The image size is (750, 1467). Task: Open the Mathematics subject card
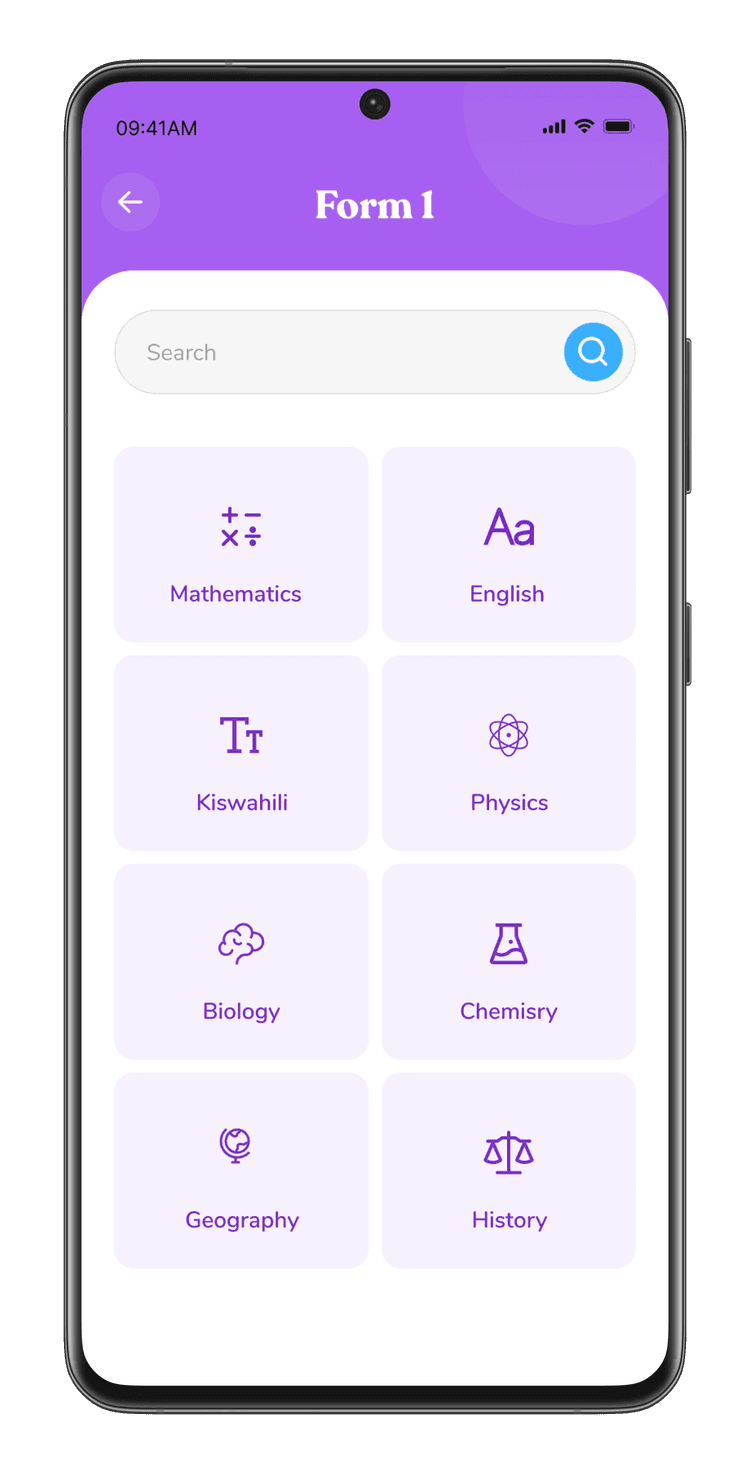[x=241, y=544]
